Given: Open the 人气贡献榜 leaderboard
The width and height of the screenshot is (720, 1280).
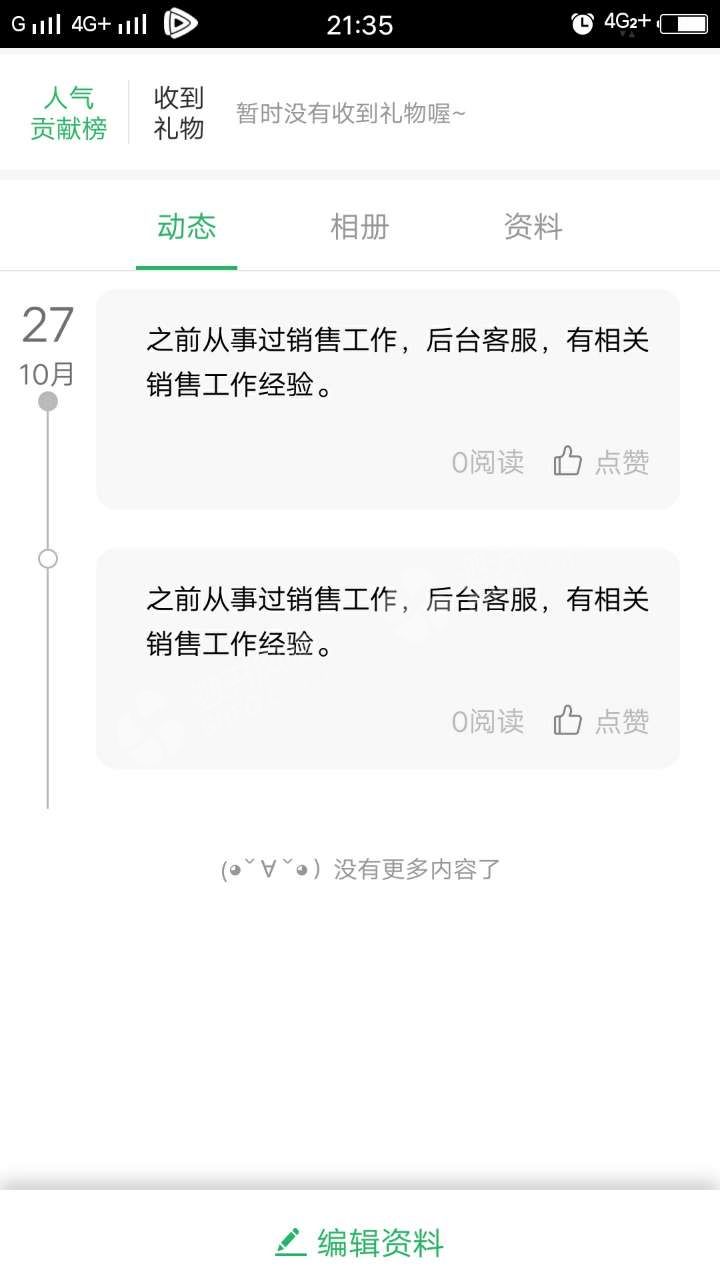Looking at the screenshot, I should (68, 113).
